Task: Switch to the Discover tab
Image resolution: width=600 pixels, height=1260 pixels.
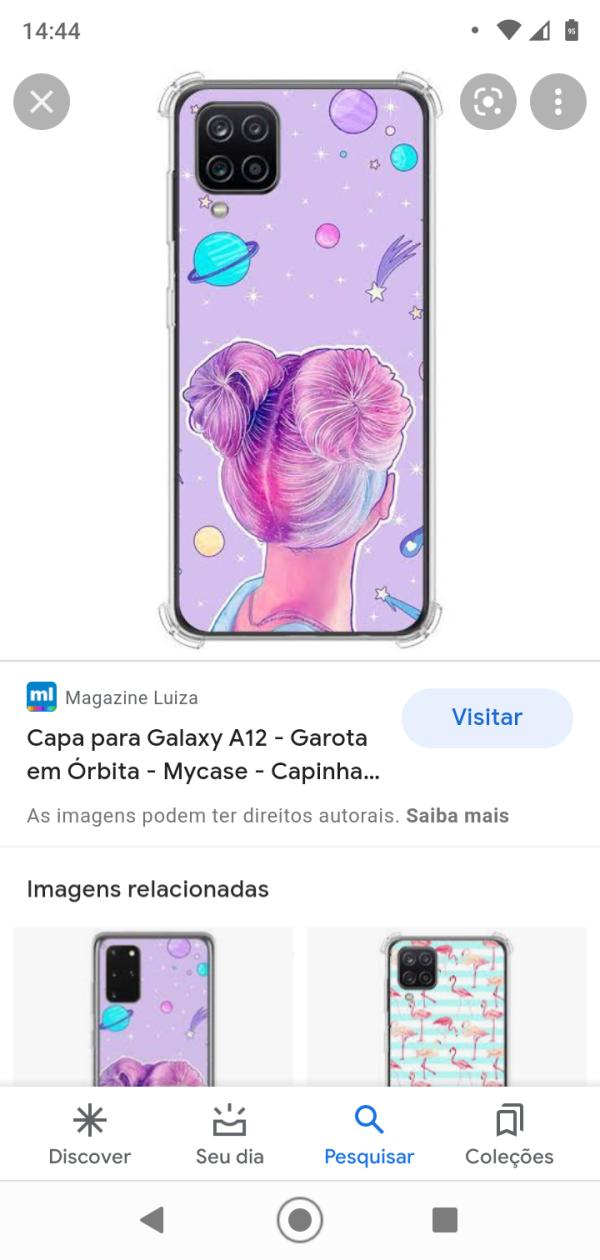Action: 90,1136
